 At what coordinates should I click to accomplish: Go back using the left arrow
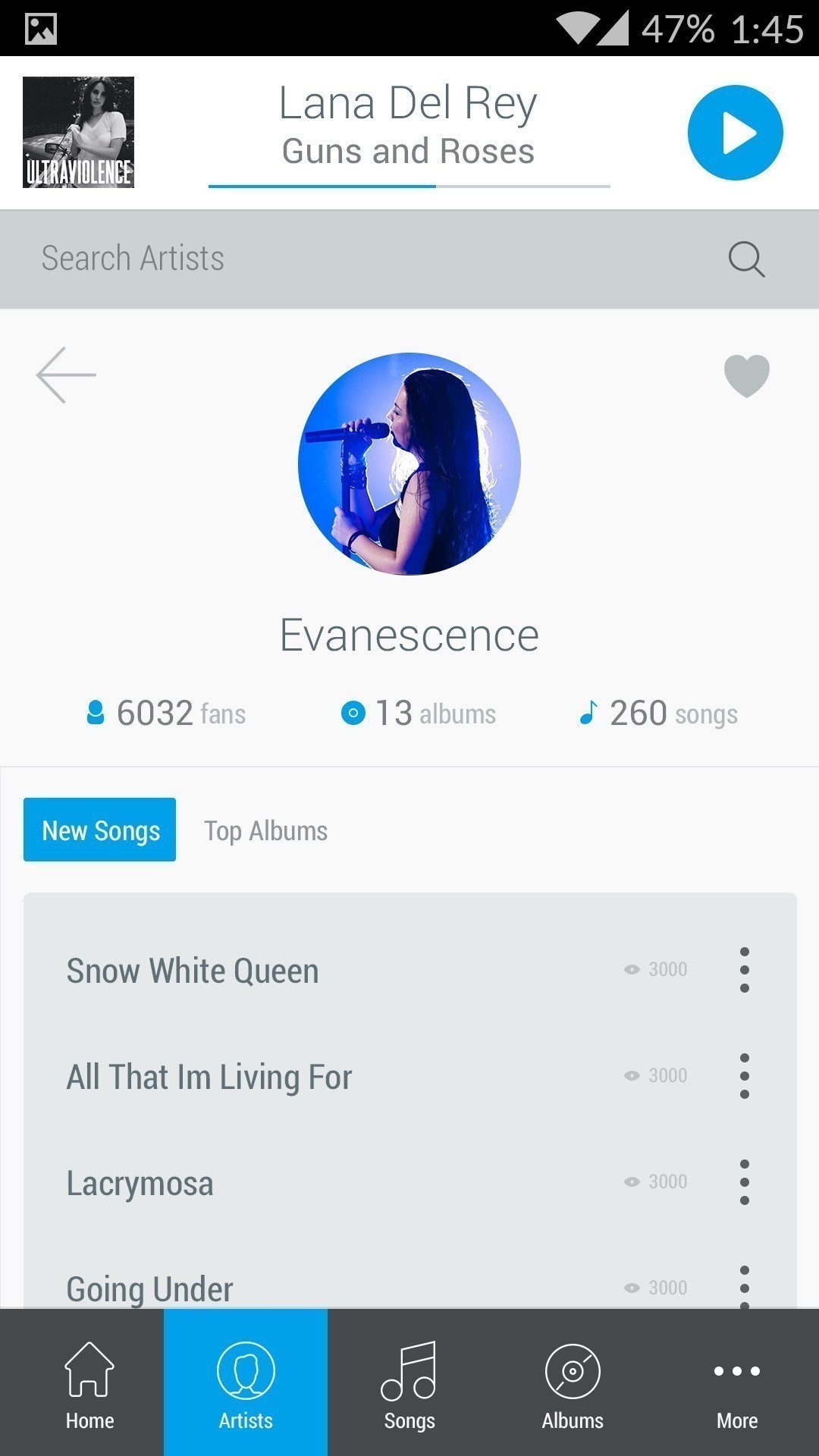66,375
